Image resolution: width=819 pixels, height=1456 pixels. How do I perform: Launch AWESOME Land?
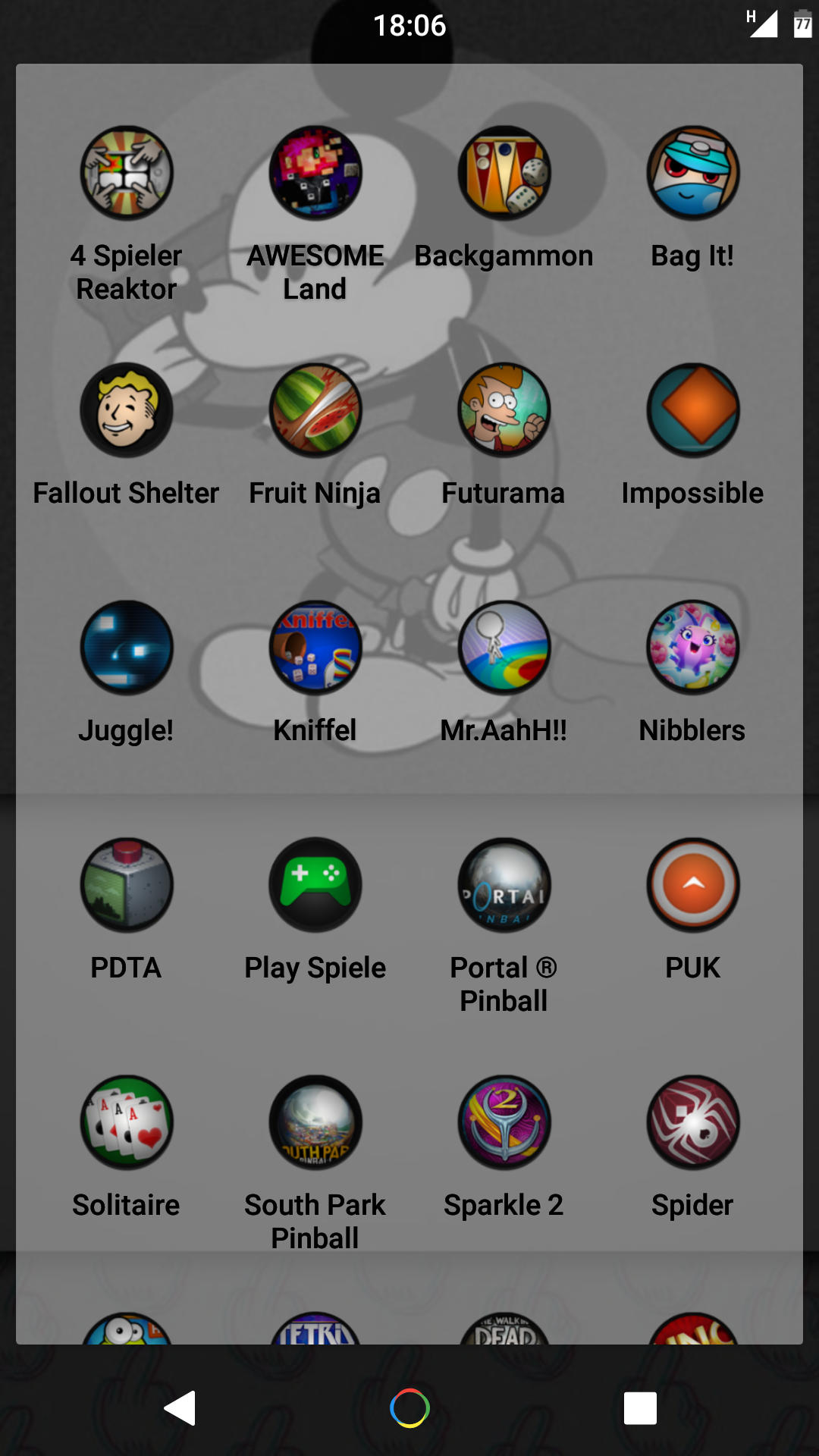click(x=315, y=173)
